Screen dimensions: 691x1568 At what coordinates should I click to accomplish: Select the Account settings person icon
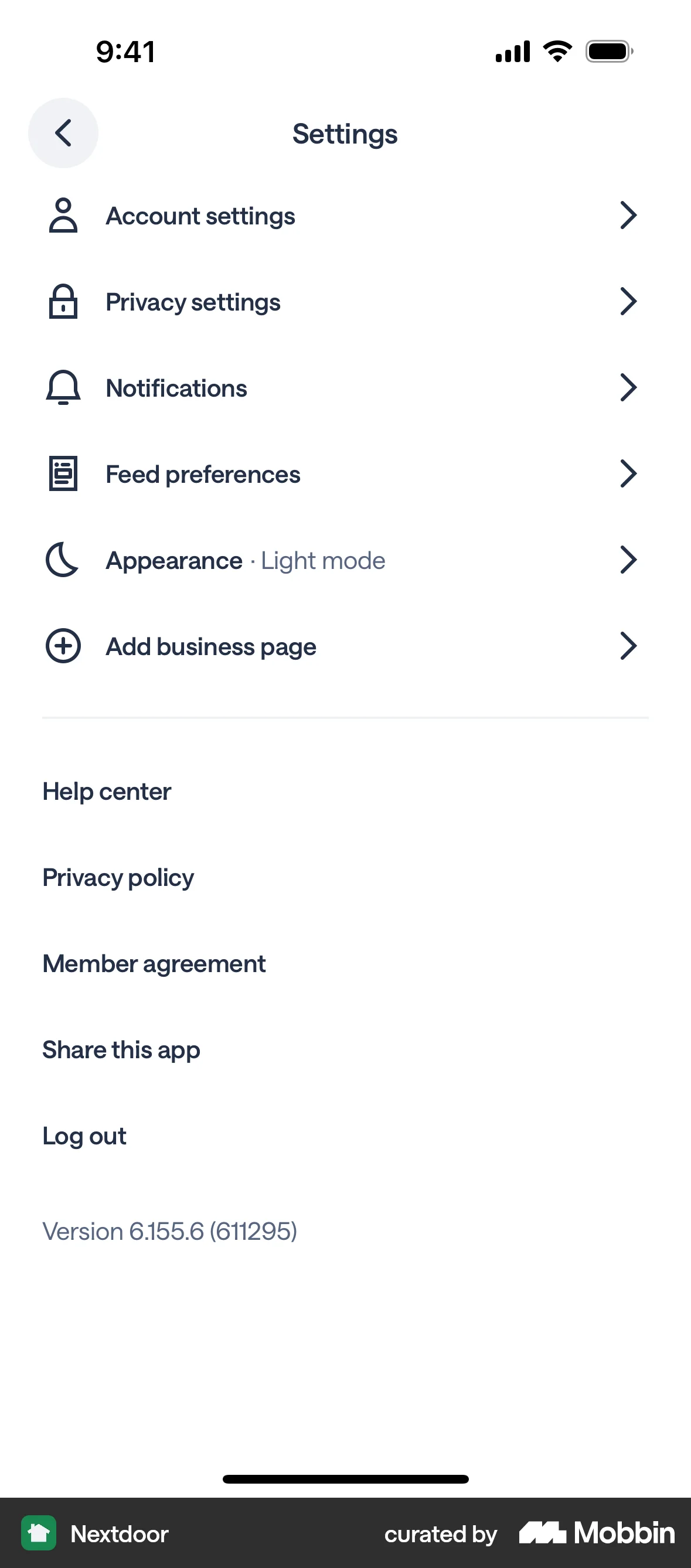pos(63,215)
